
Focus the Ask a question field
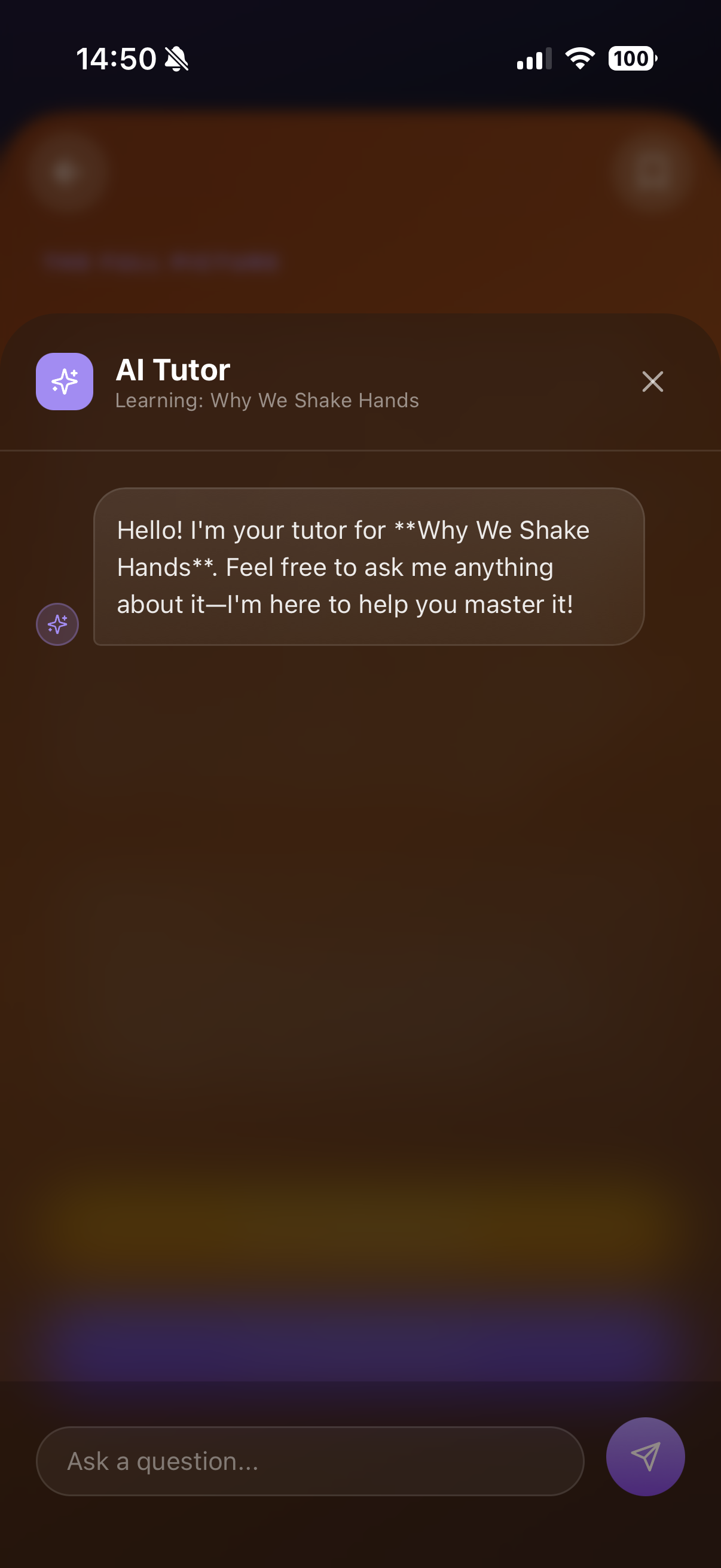point(310,1460)
